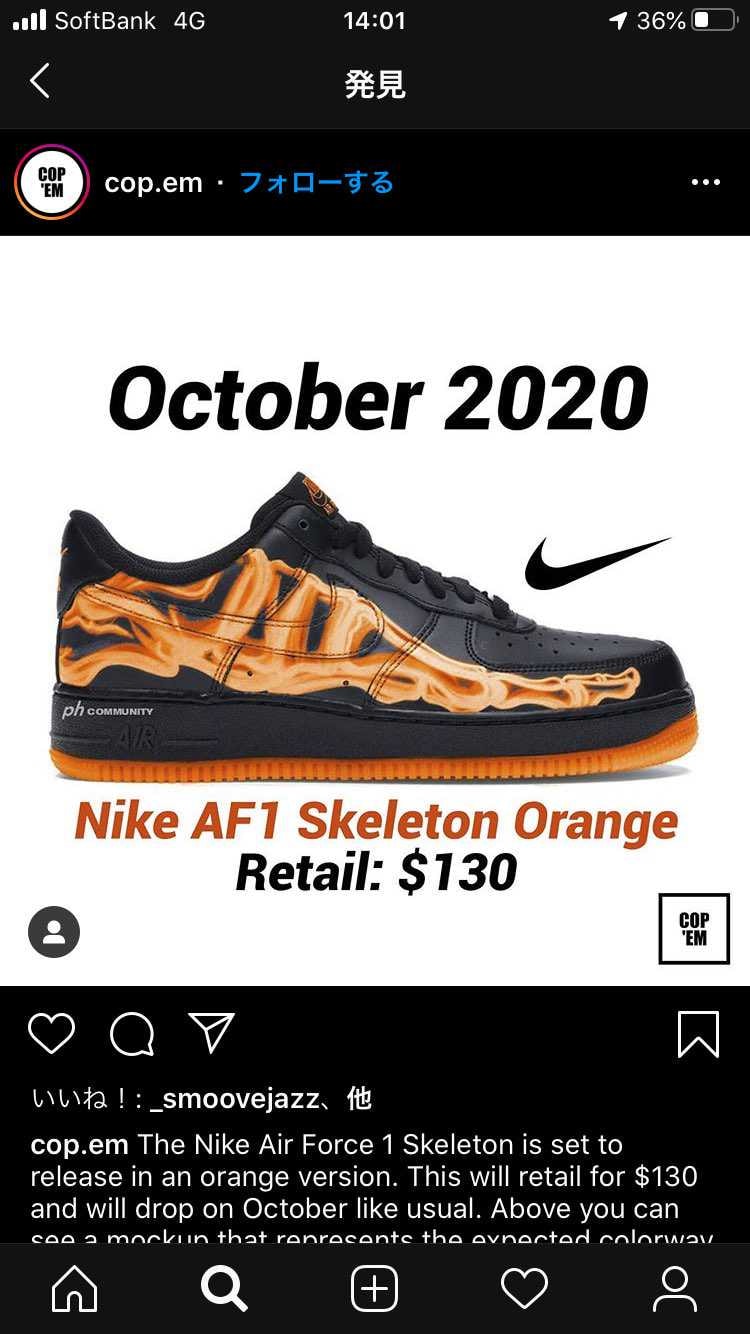This screenshot has height=1334, width=750.
Task: Open the post's overflow menu
Action: 705,182
